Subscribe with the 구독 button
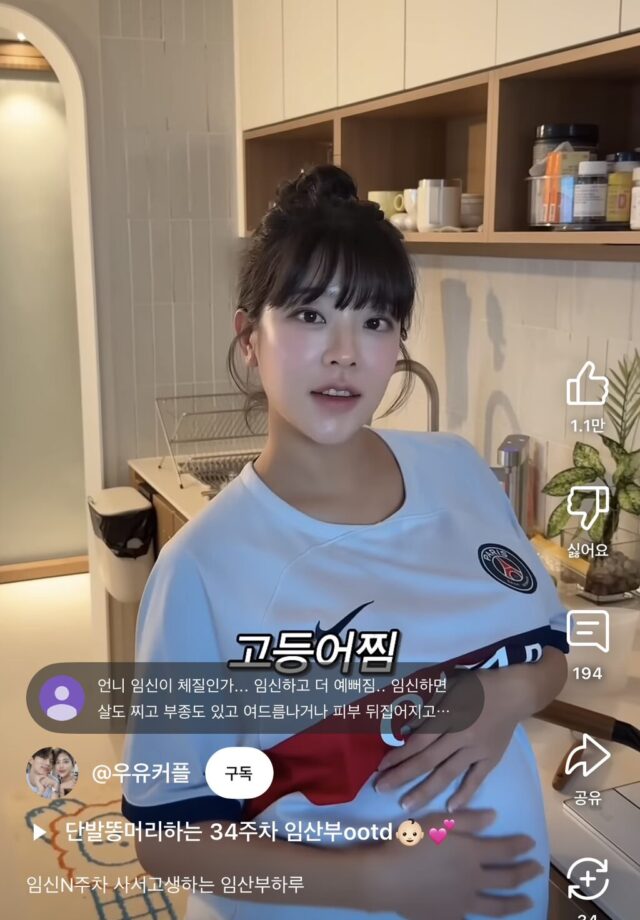 238,772
